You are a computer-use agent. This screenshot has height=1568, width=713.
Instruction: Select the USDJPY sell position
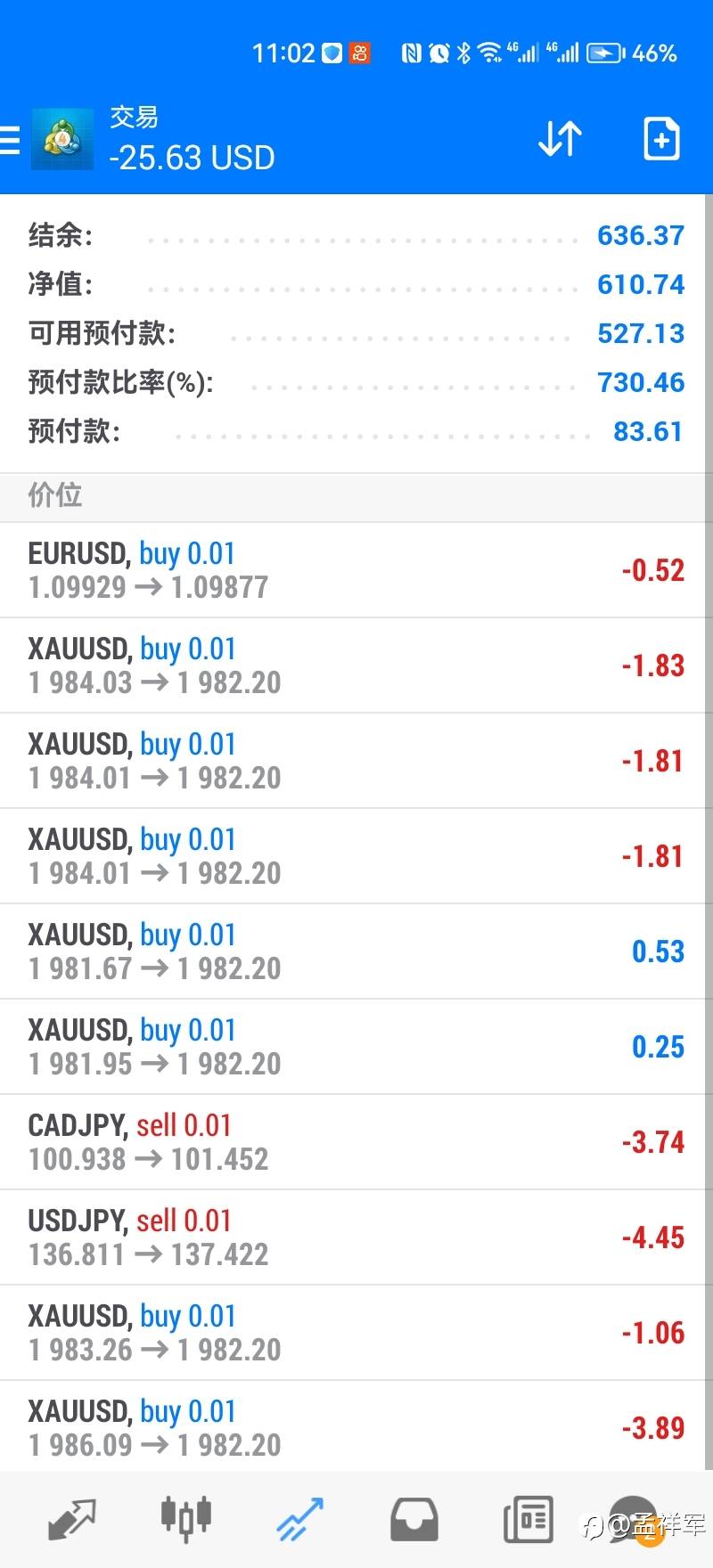[356, 1237]
